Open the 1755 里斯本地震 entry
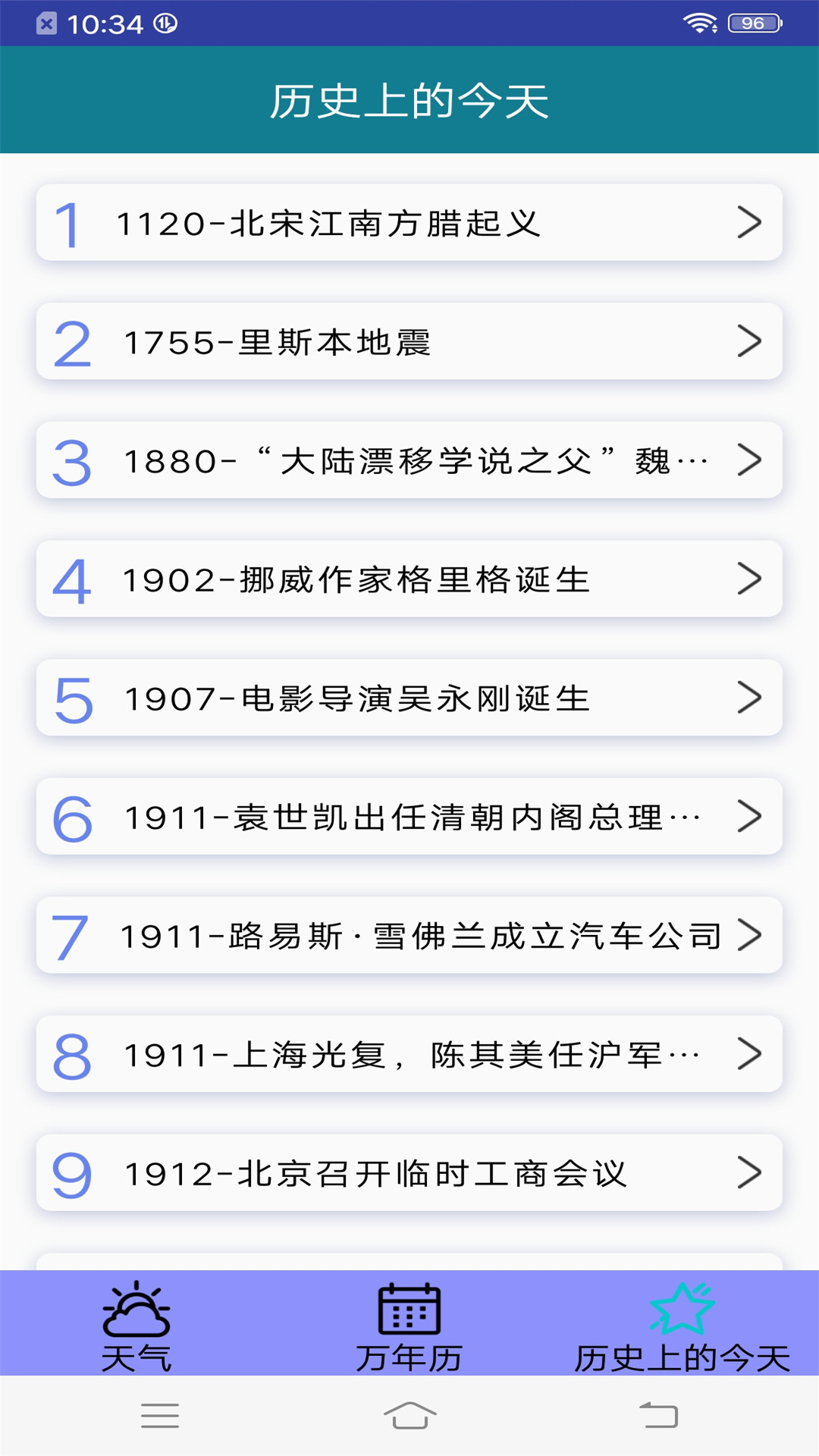 click(409, 341)
